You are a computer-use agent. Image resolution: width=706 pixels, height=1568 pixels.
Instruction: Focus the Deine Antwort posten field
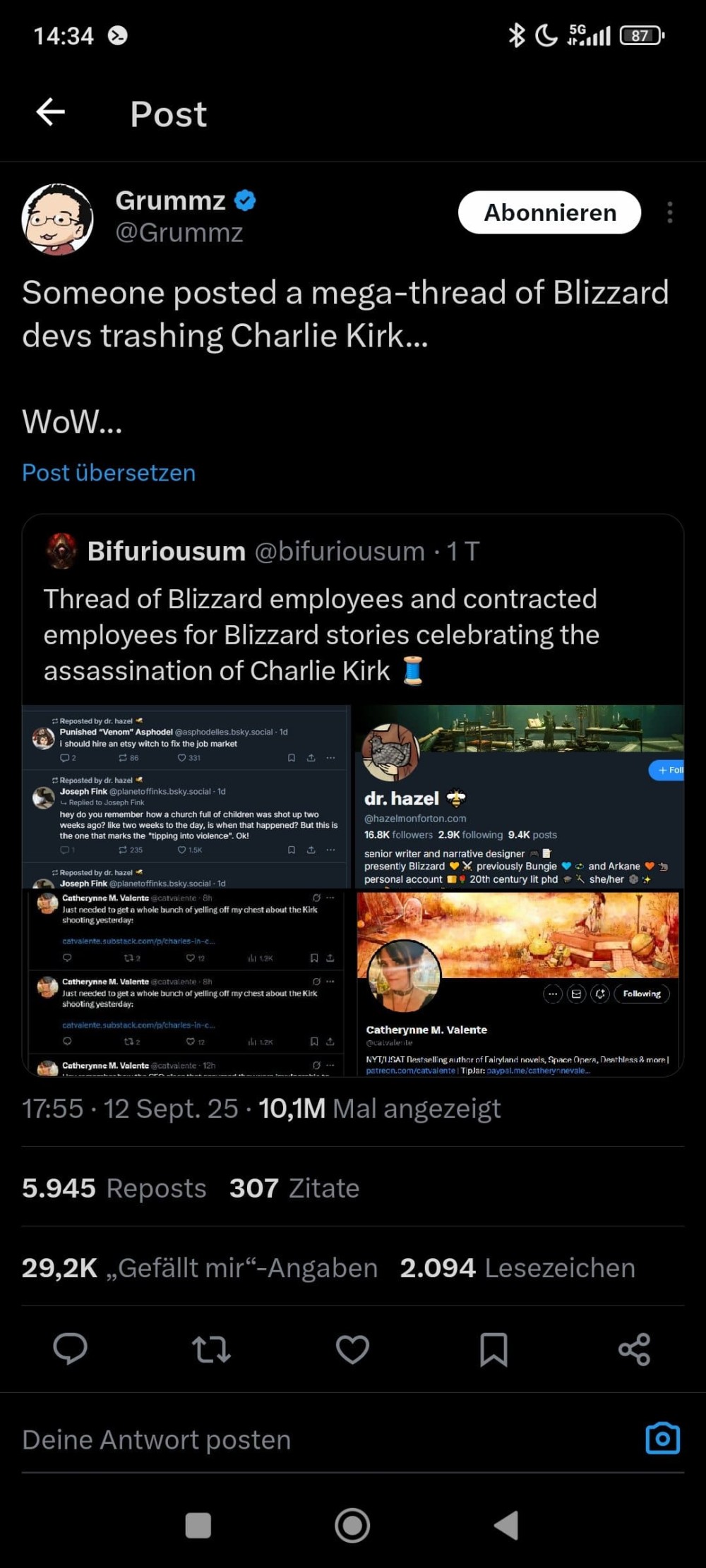[x=282, y=1440]
